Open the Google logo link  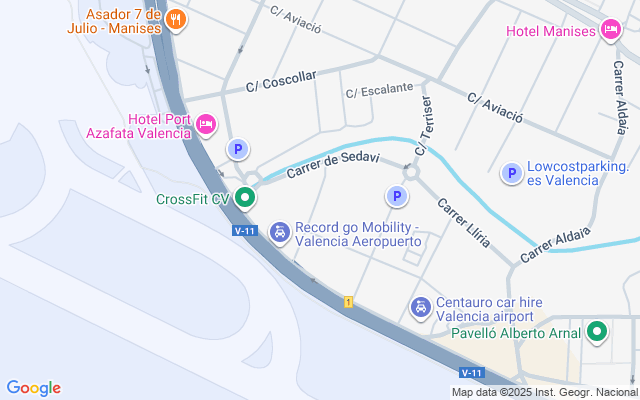coord(33,388)
